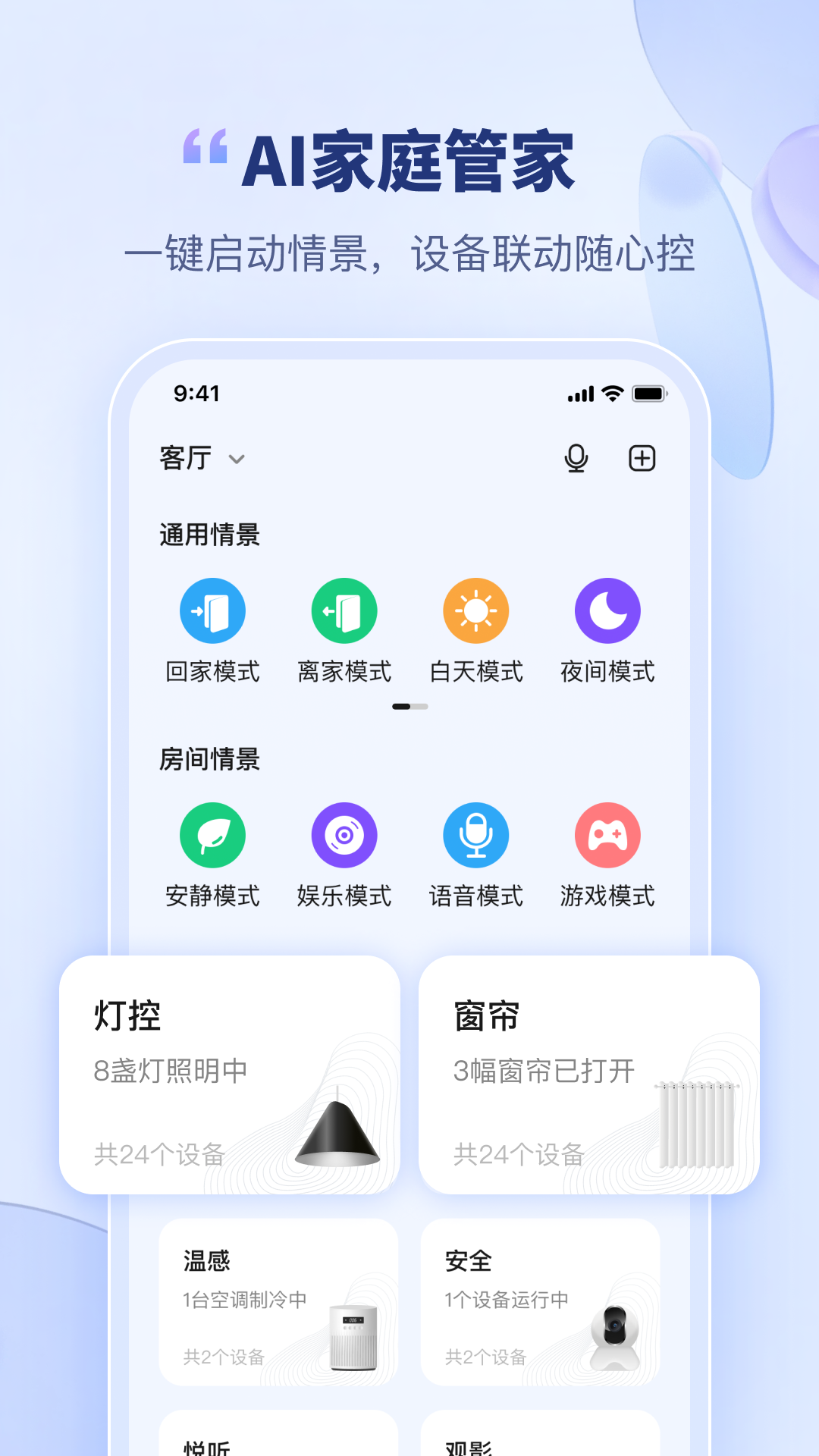Tap the voice control microphone in top bar
819x1456 pixels.
[x=575, y=457]
